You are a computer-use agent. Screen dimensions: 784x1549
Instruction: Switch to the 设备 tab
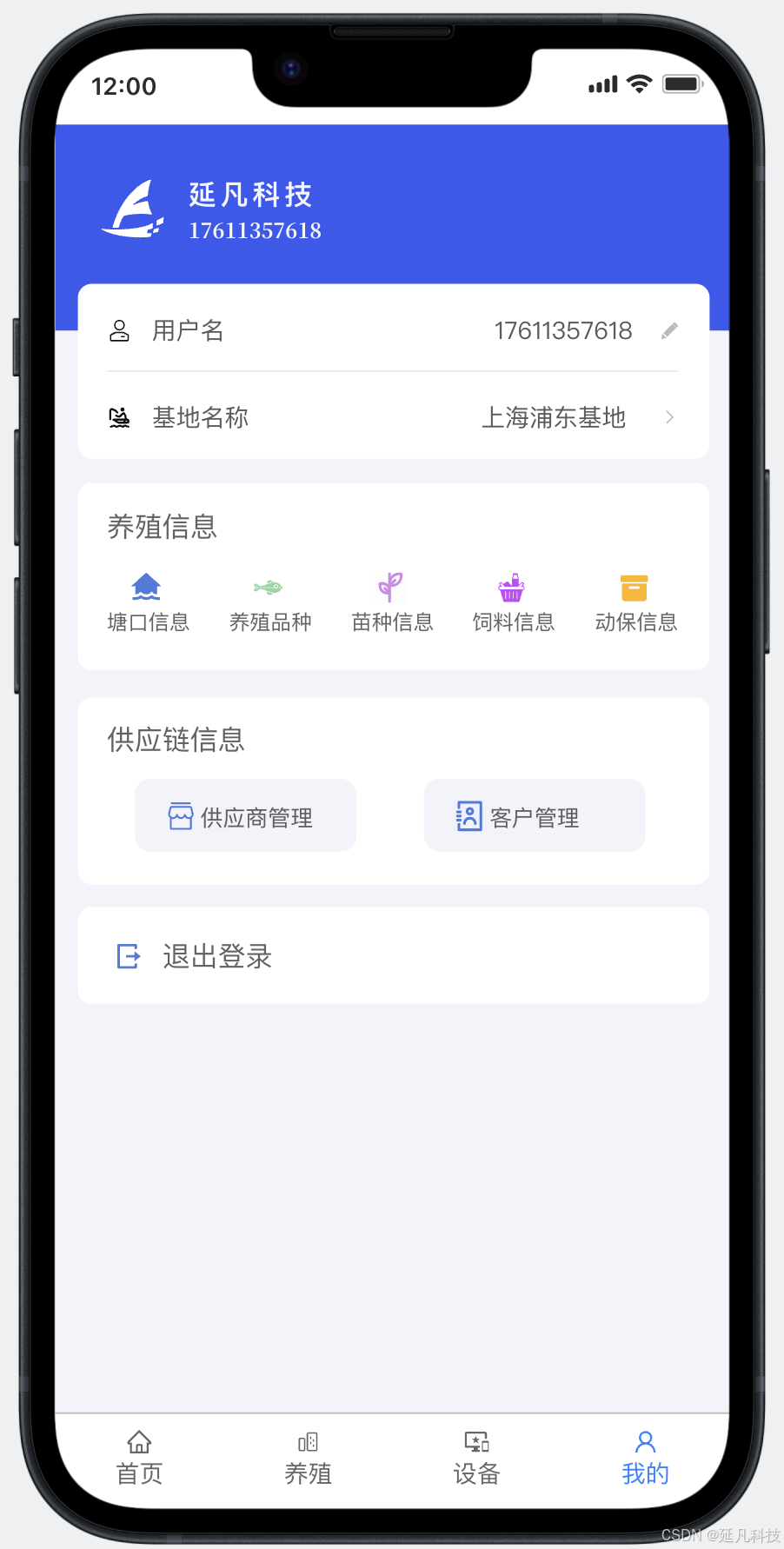pyautogui.click(x=476, y=1458)
